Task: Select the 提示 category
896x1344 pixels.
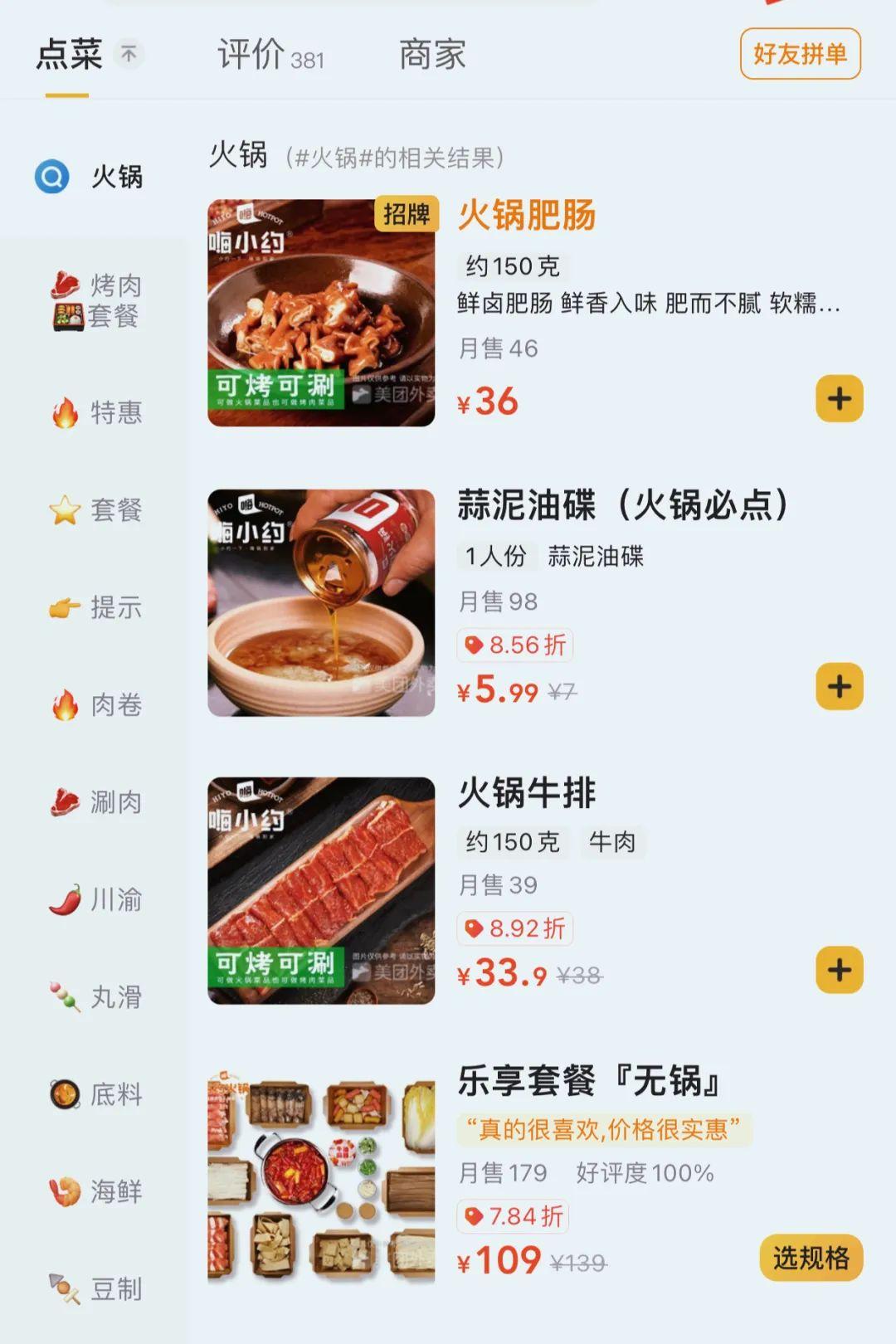Action: pyautogui.click(x=98, y=607)
